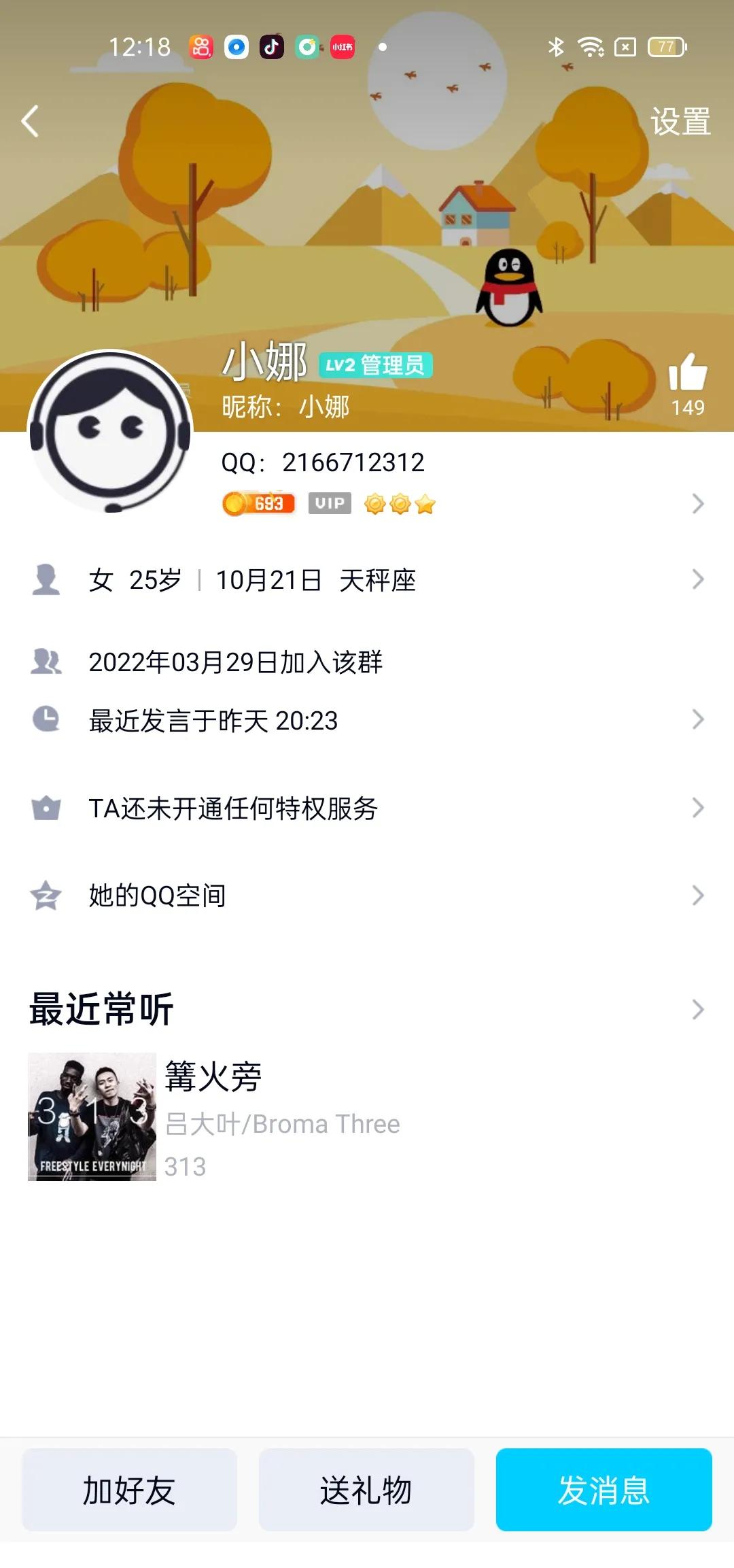Viewport: 734px width, 1568px height.
Task: Open the 设置 option at the top right
Action: point(682,121)
